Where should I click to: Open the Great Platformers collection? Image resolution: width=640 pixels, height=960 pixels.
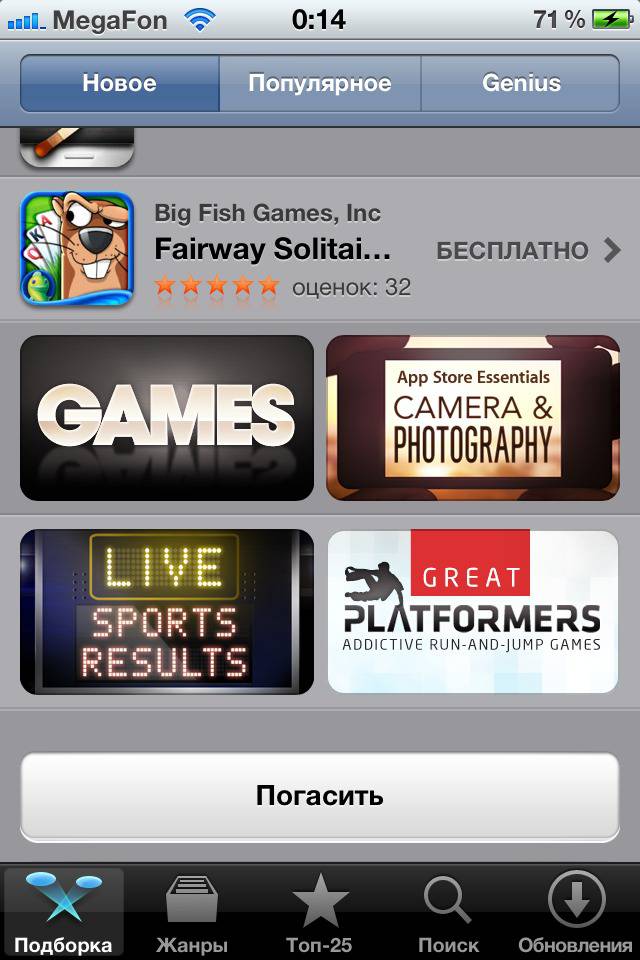point(473,611)
